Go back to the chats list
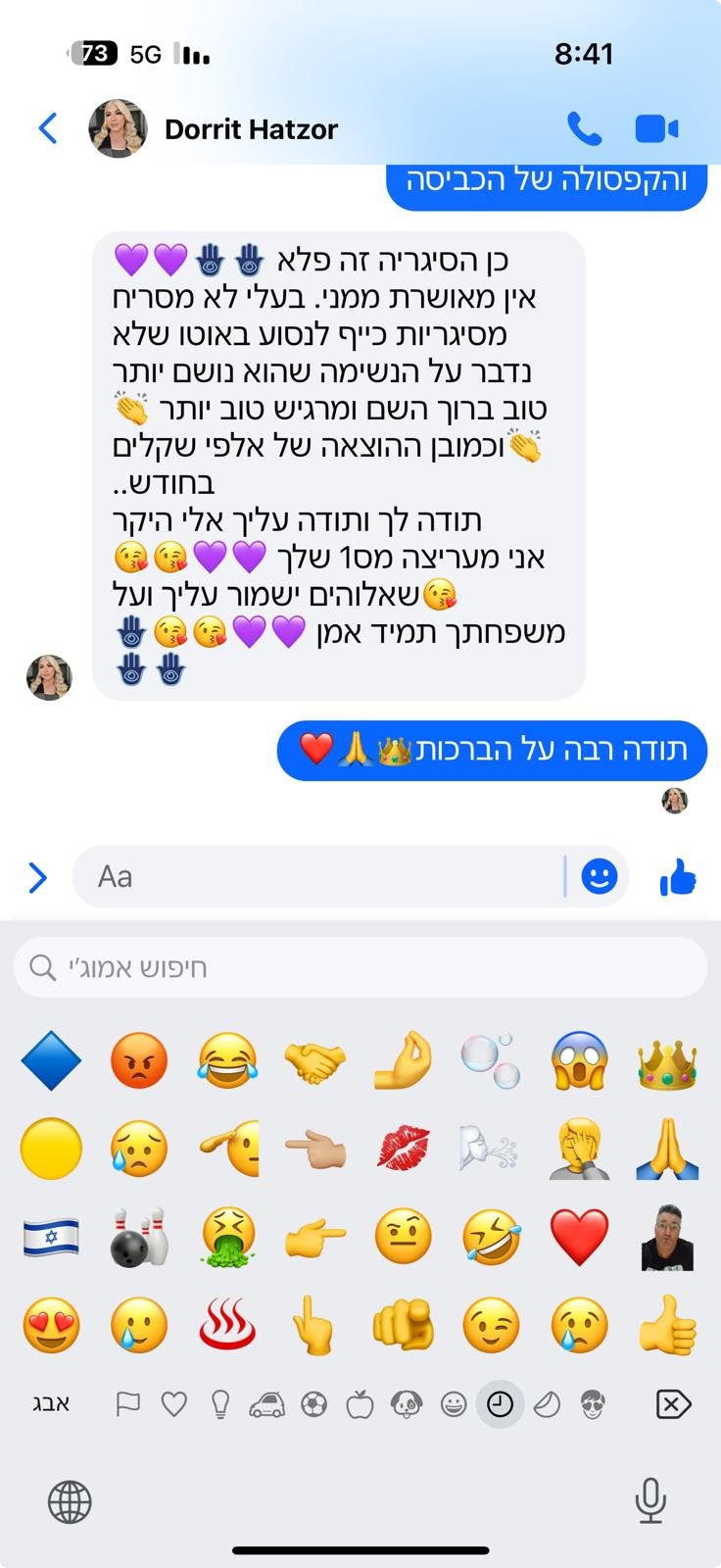The image size is (721, 1568). point(47,128)
